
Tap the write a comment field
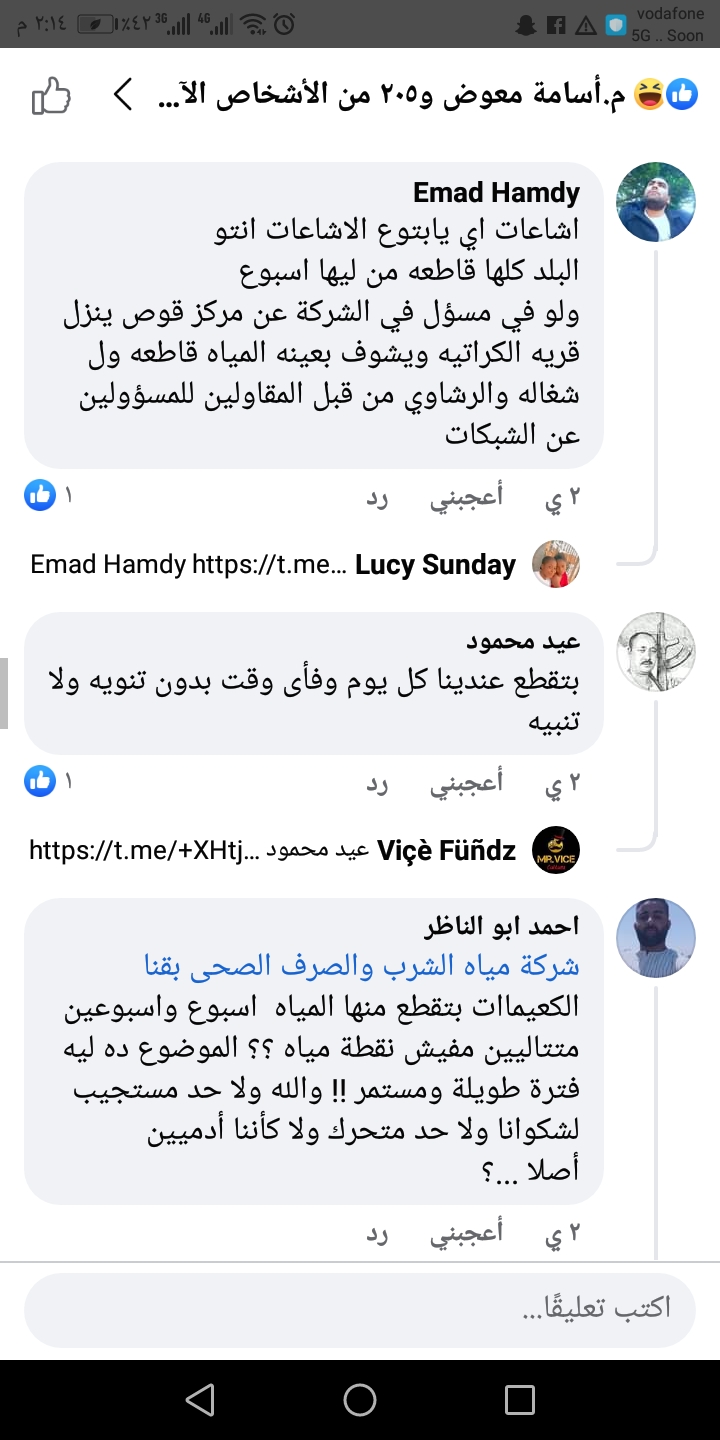[360, 1309]
